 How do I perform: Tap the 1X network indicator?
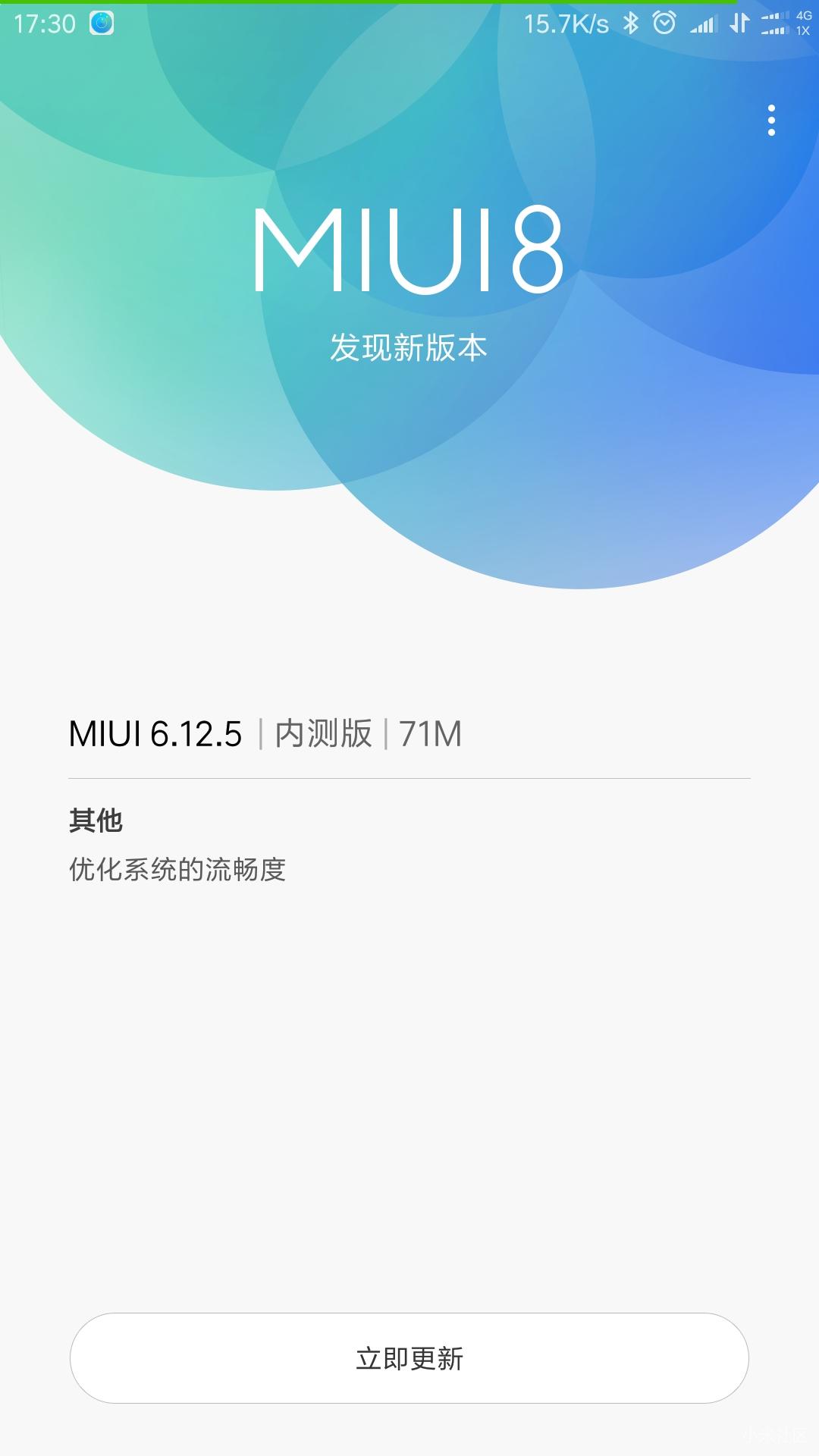(x=802, y=33)
